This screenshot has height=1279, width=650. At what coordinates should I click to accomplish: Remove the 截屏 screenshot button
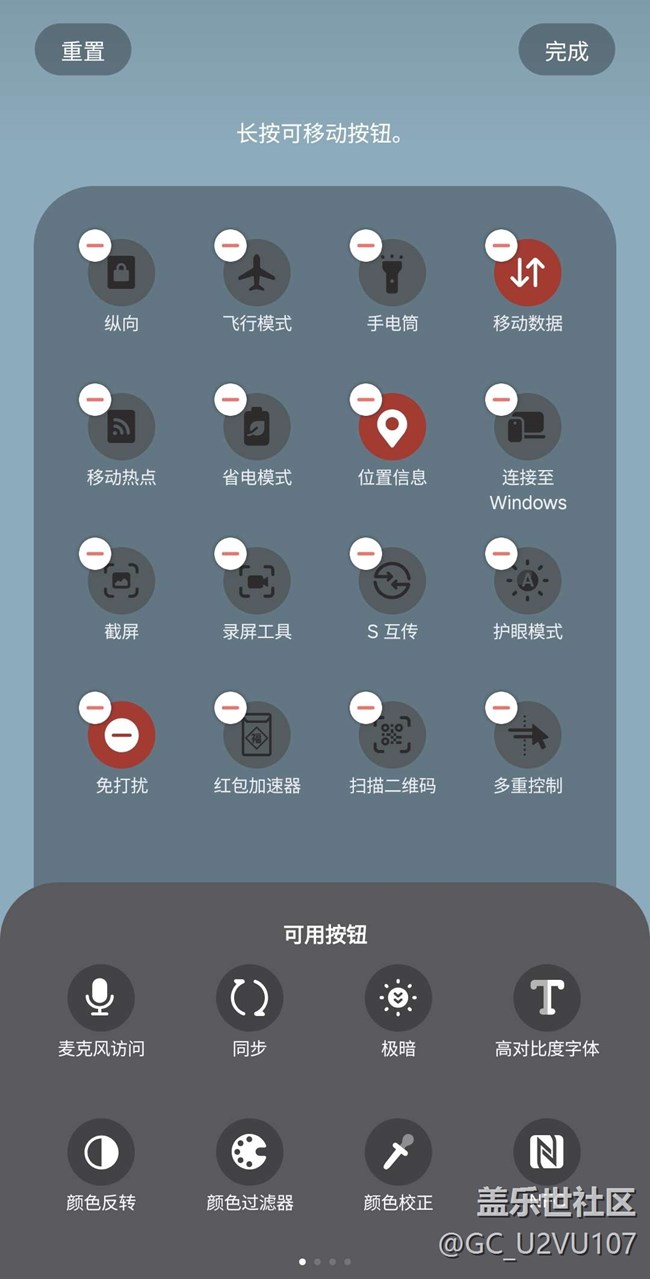point(94,553)
